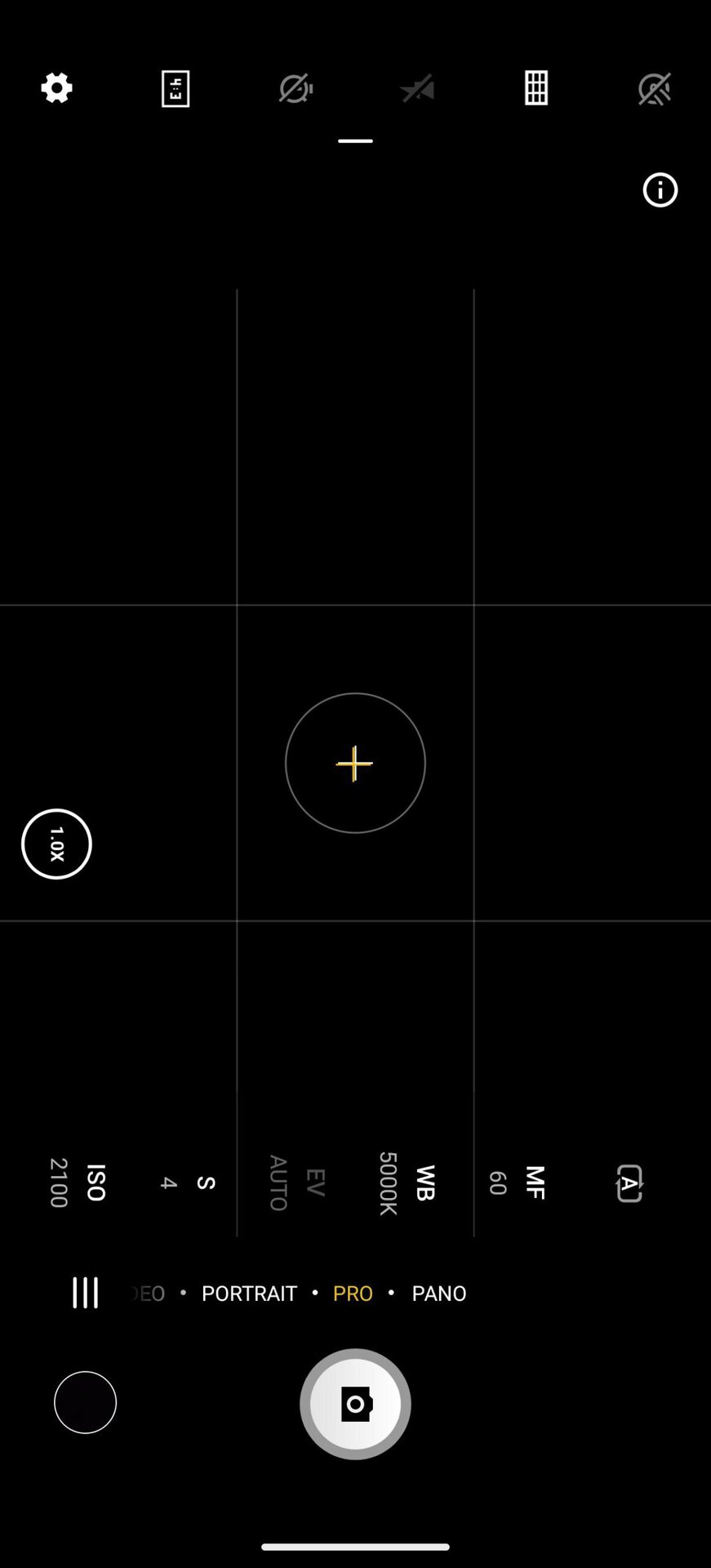This screenshot has height=1568, width=711.
Task: Toggle the flash icon
Action: (417, 89)
